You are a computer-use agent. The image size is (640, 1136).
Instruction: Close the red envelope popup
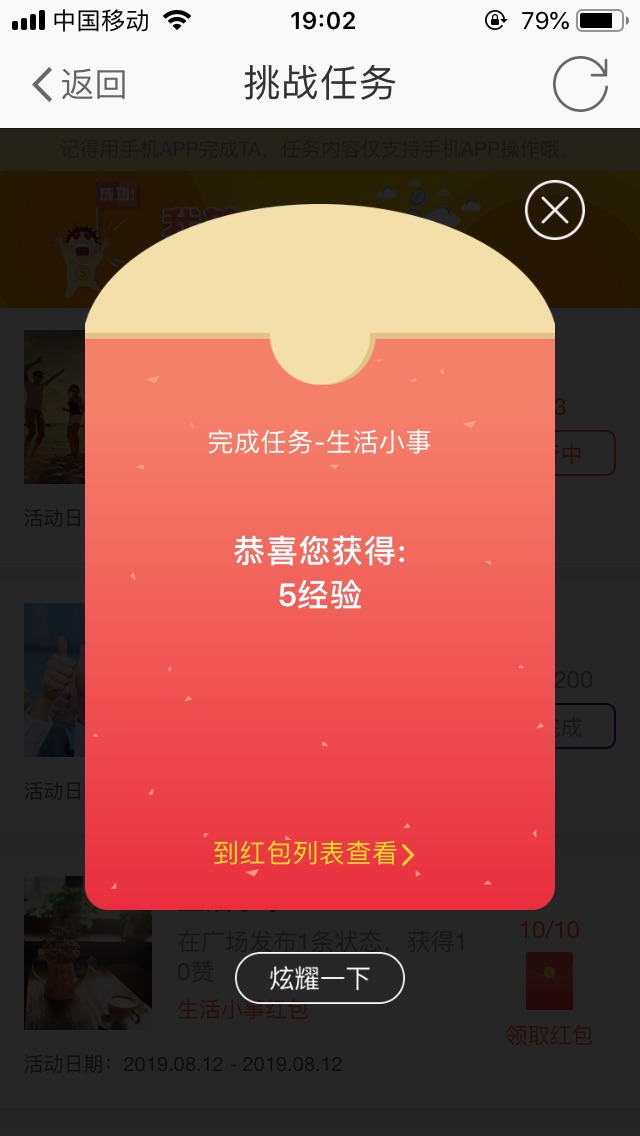pyautogui.click(x=555, y=211)
